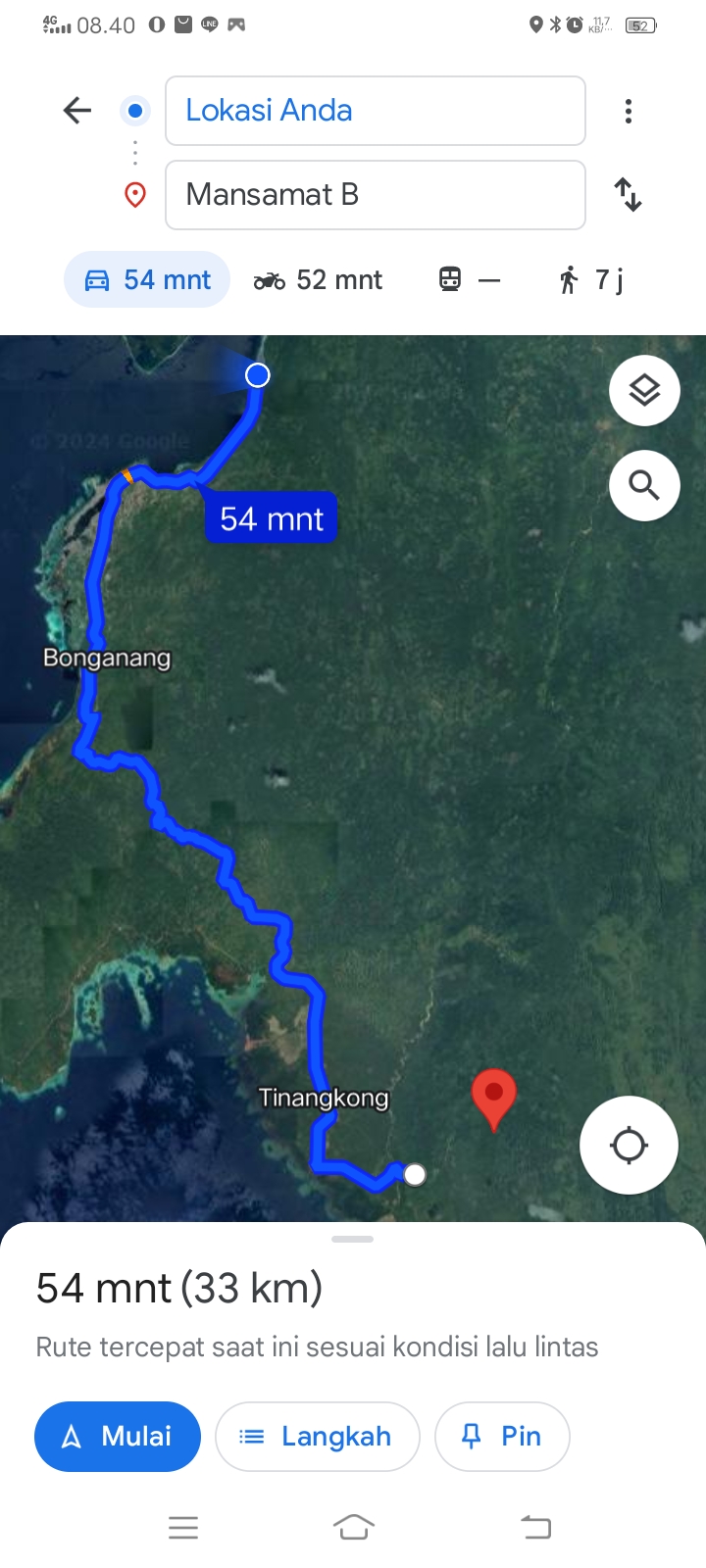This screenshot has height=1568, width=706.
Task: Pin this route with Pin button
Action: pos(502,1437)
